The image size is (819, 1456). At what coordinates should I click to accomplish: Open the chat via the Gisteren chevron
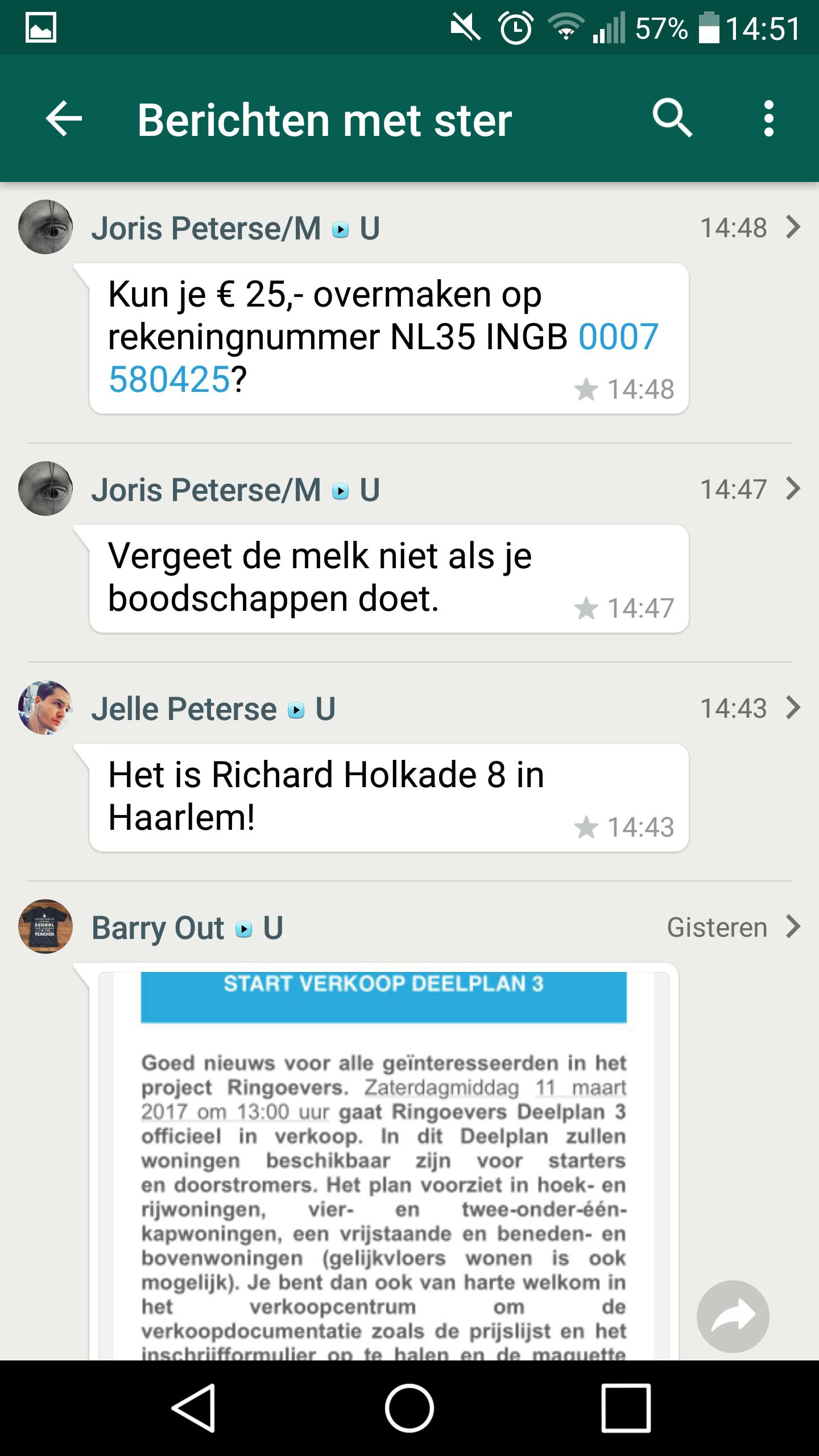tap(793, 927)
